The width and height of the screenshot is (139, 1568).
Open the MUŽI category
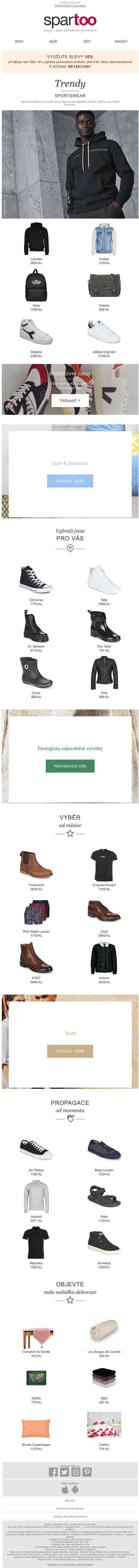coord(53,41)
